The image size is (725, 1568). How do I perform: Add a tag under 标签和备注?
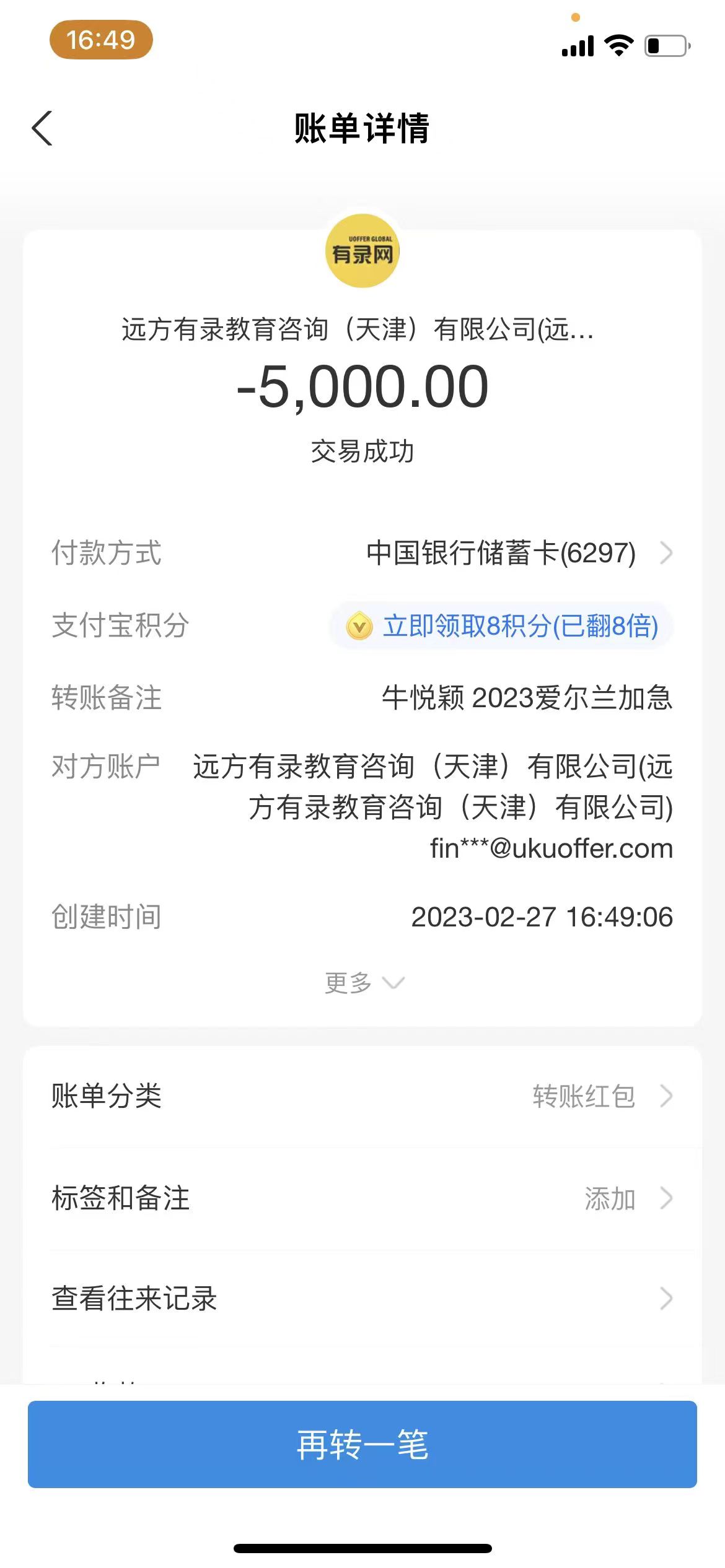[x=362, y=1198]
